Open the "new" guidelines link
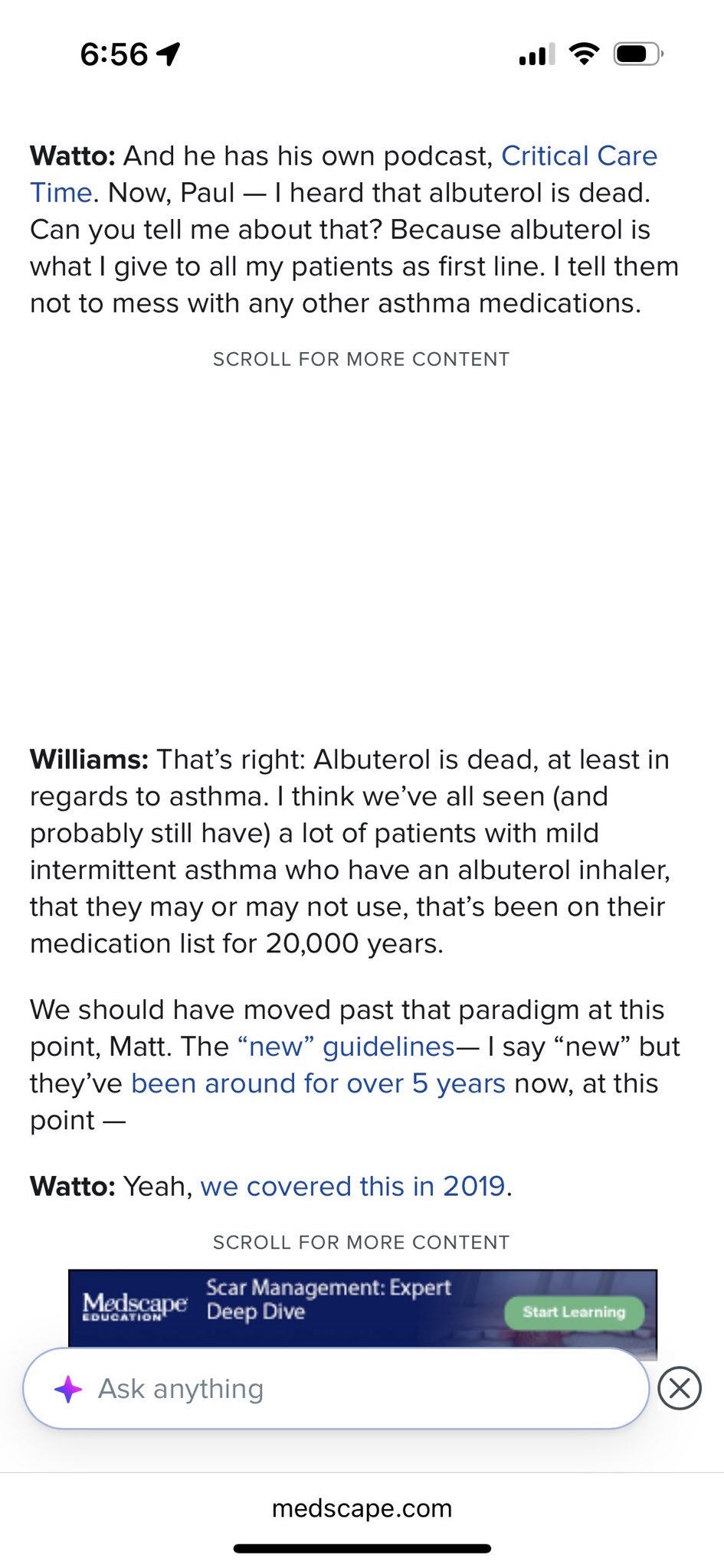This screenshot has height=1568, width=724. [346, 1047]
